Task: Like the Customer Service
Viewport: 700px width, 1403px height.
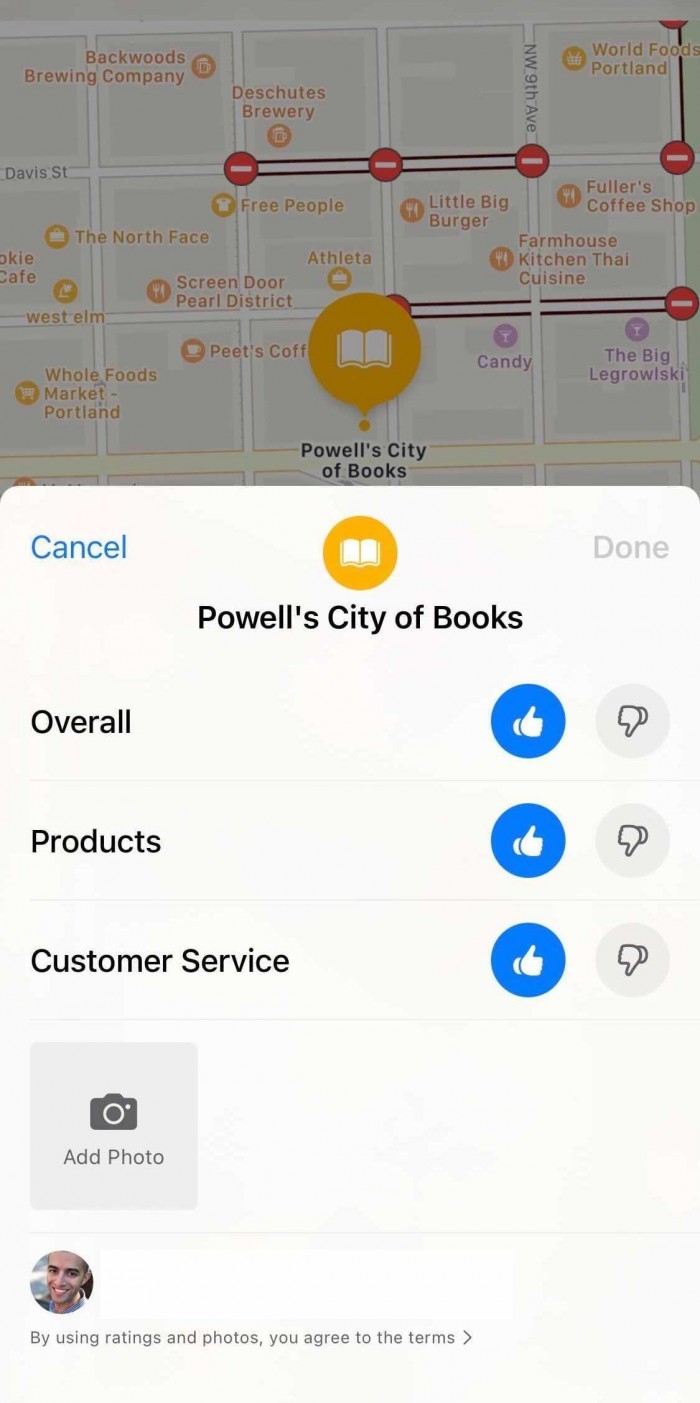Action: [x=528, y=960]
